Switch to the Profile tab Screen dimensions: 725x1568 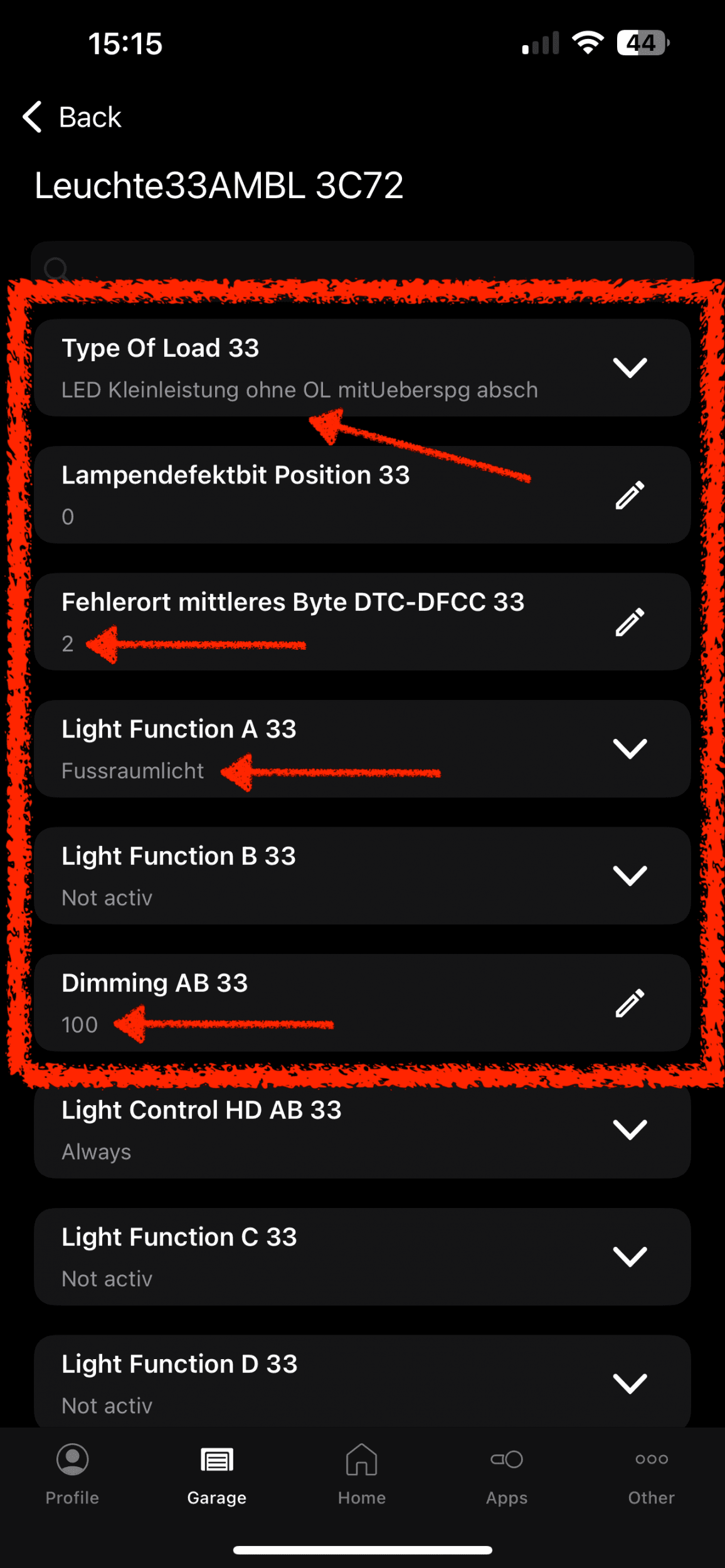click(x=72, y=1474)
